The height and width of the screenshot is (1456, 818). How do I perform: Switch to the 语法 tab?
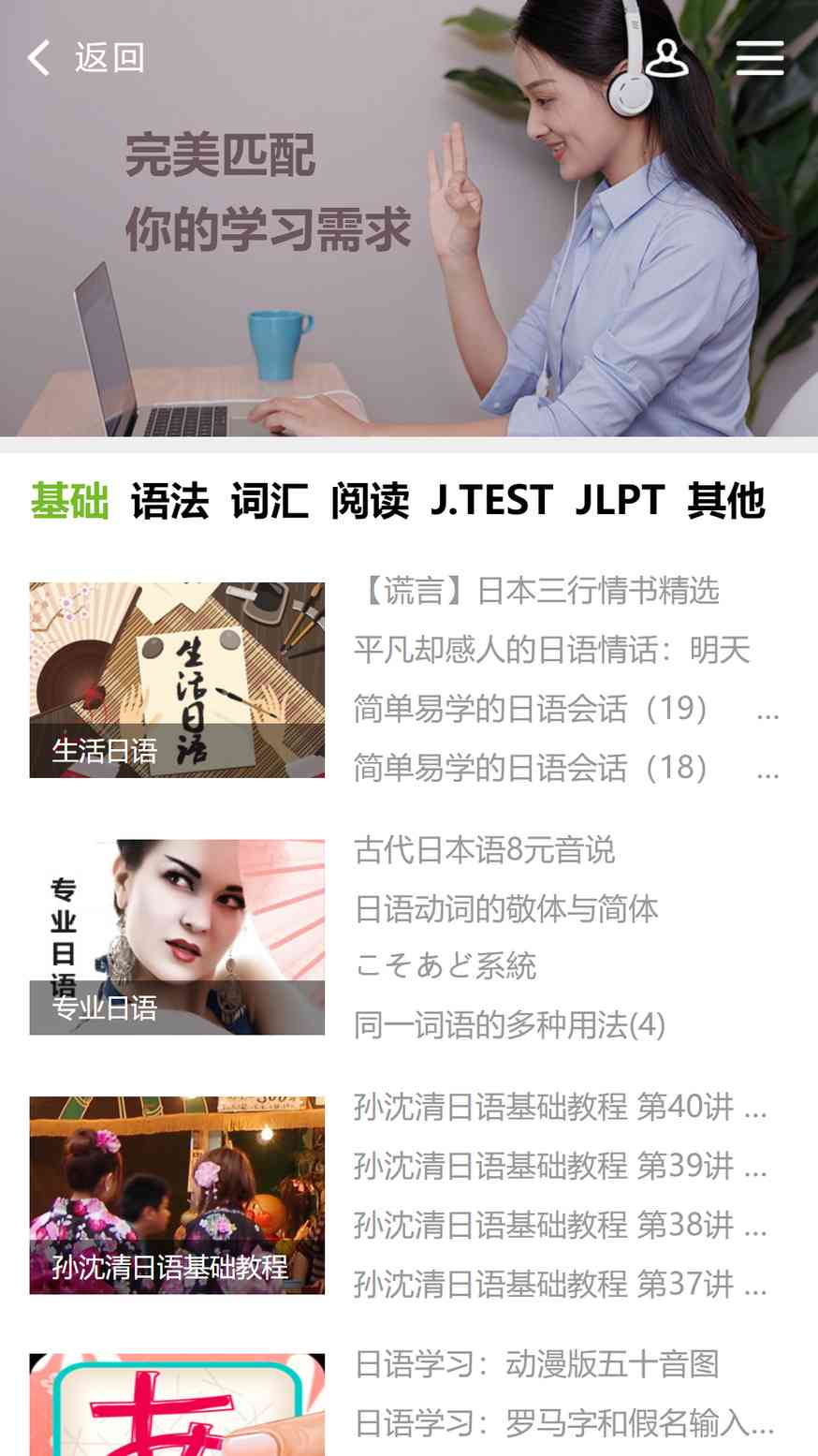(169, 501)
